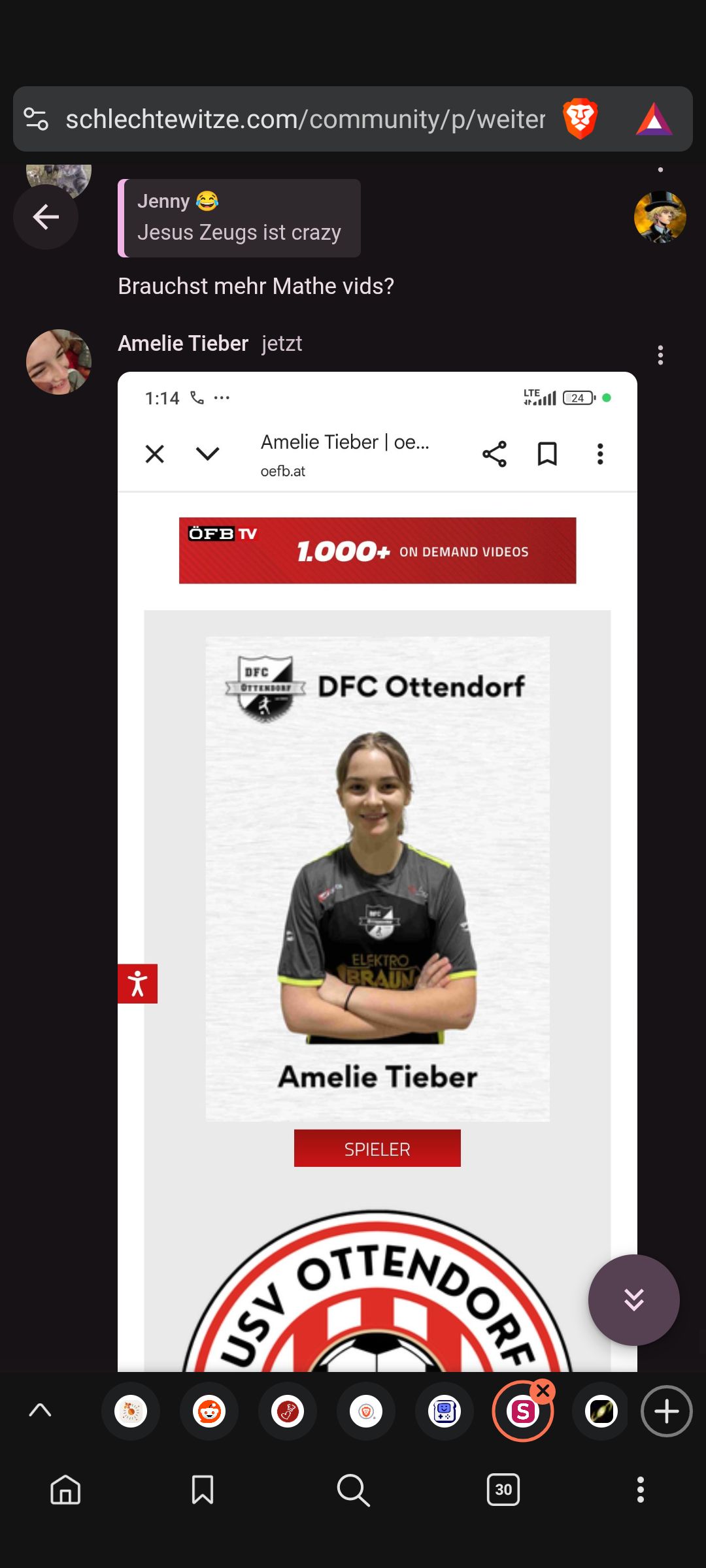Image resolution: width=706 pixels, height=1568 pixels.
Task: Open site settings icon in address bar
Action: pyautogui.click(x=36, y=120)
